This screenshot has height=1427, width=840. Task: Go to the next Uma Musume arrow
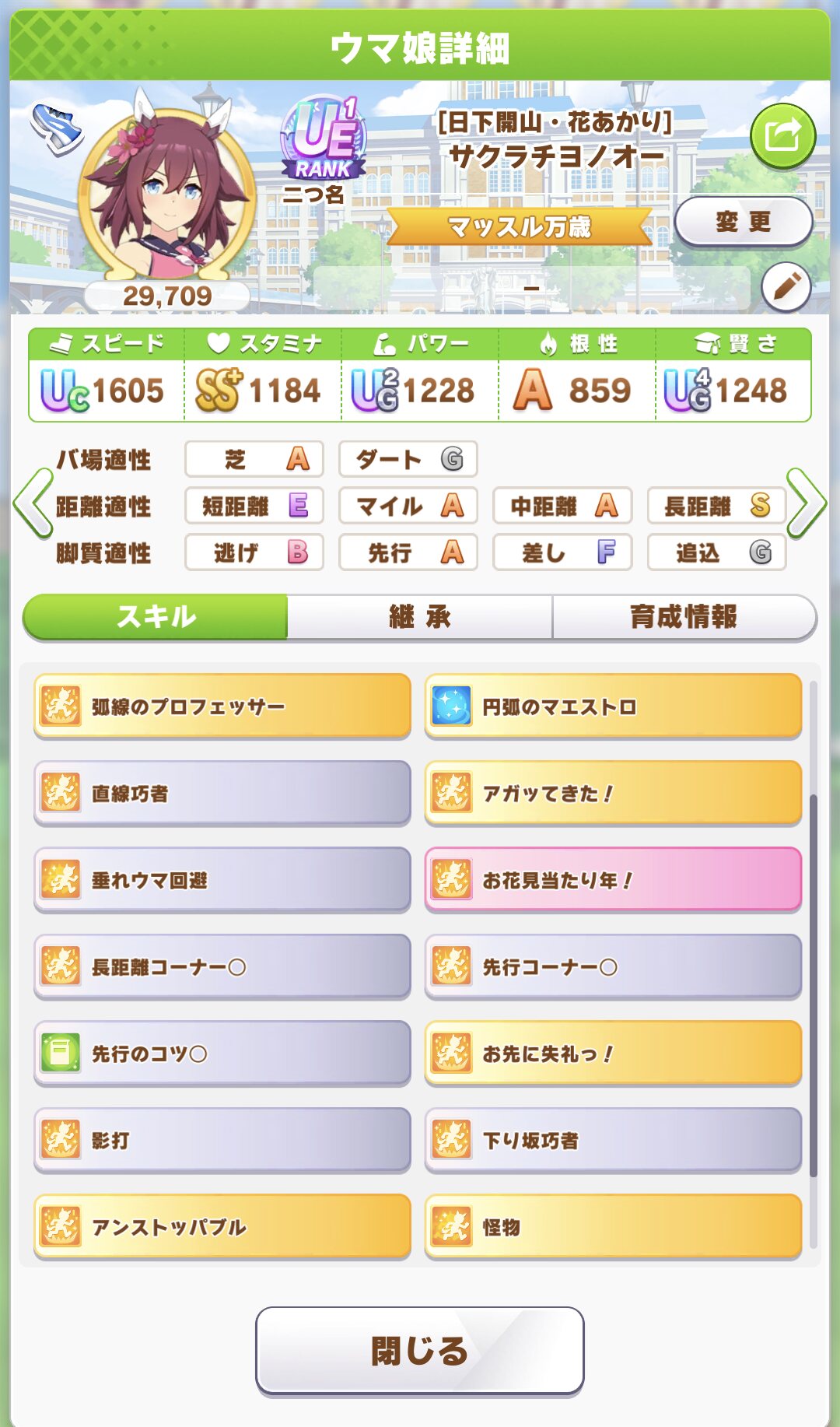[x=806, y=503]
